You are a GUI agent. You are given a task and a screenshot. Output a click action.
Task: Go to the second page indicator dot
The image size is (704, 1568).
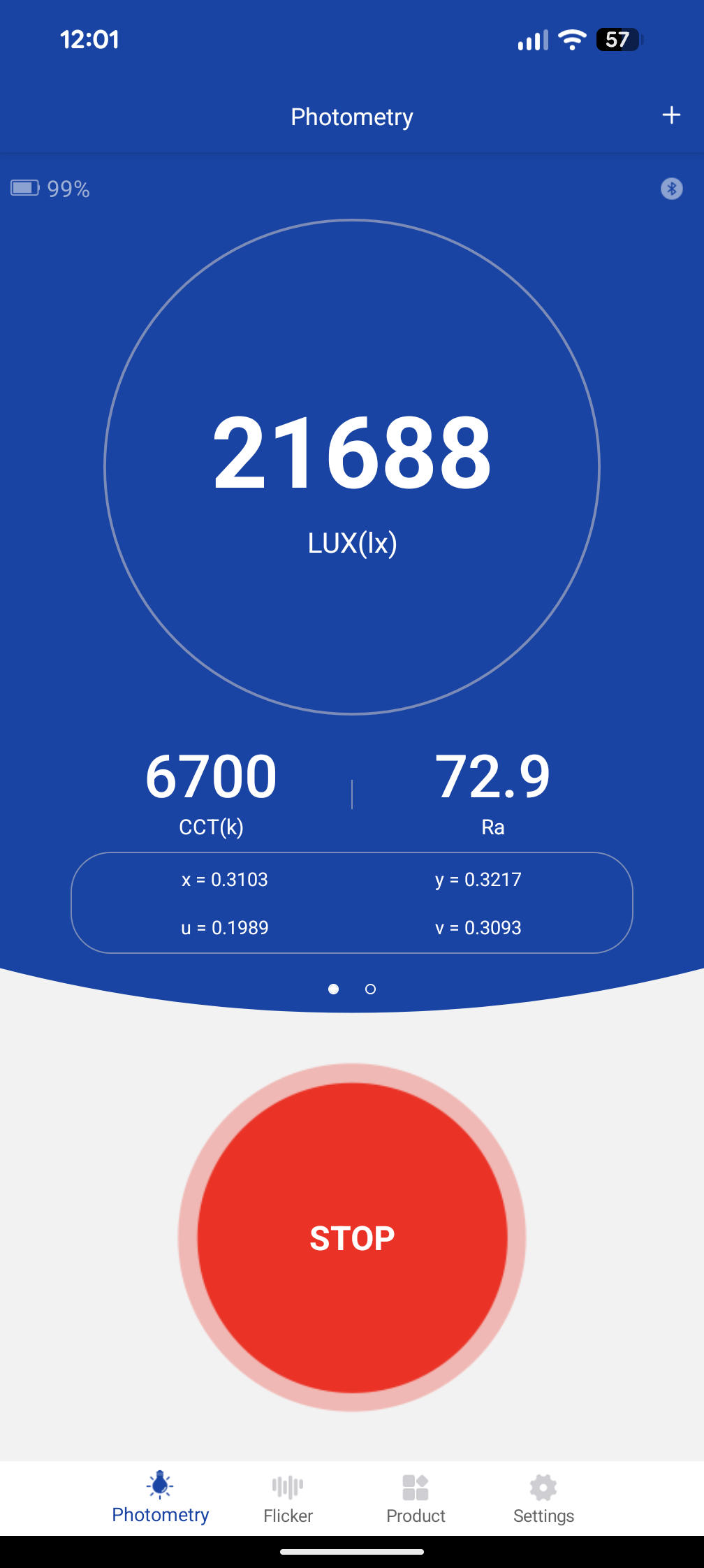click(x=371, y=989)
